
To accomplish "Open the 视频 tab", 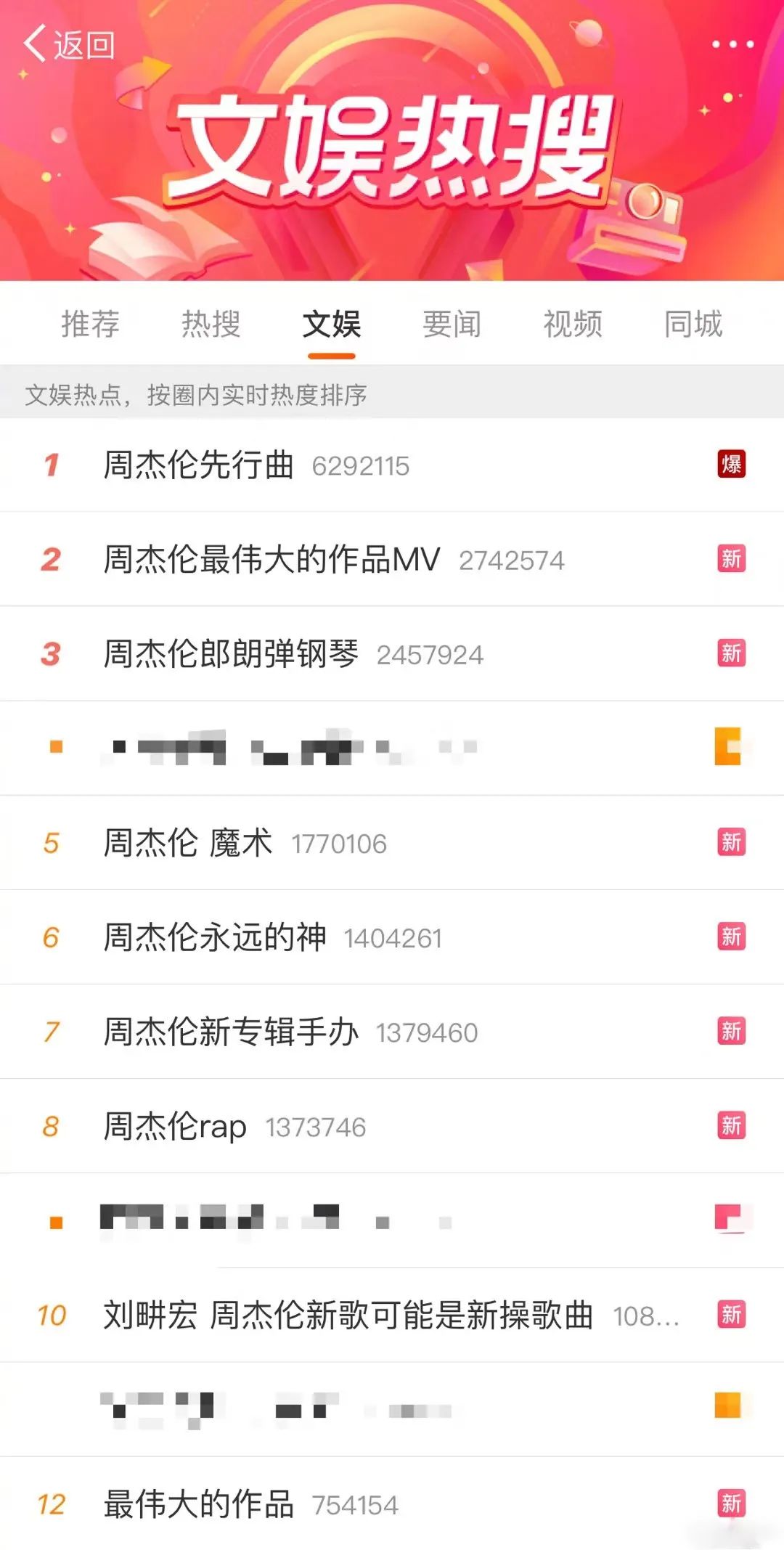I will 572,324.
